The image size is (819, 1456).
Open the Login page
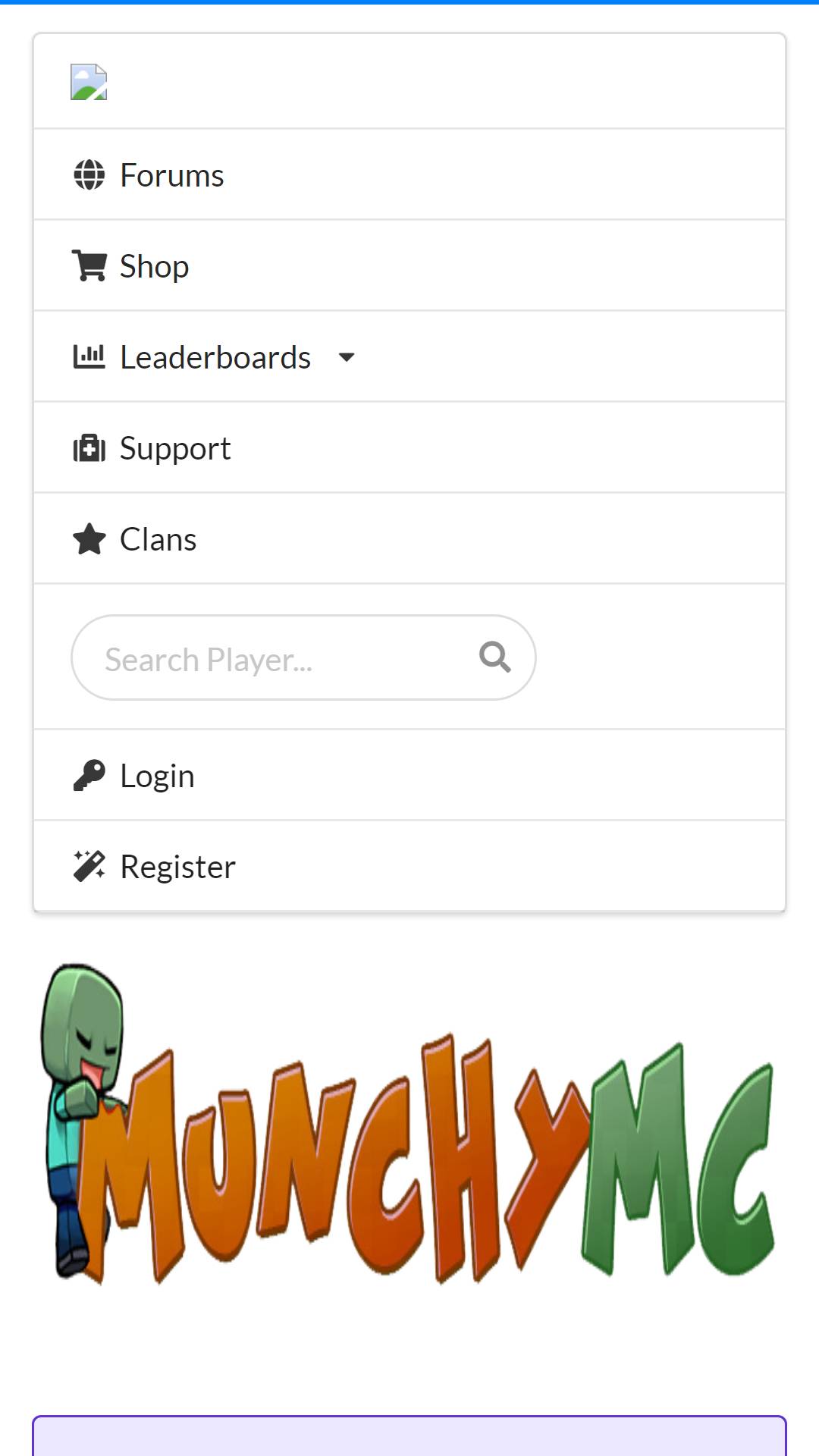409,776
